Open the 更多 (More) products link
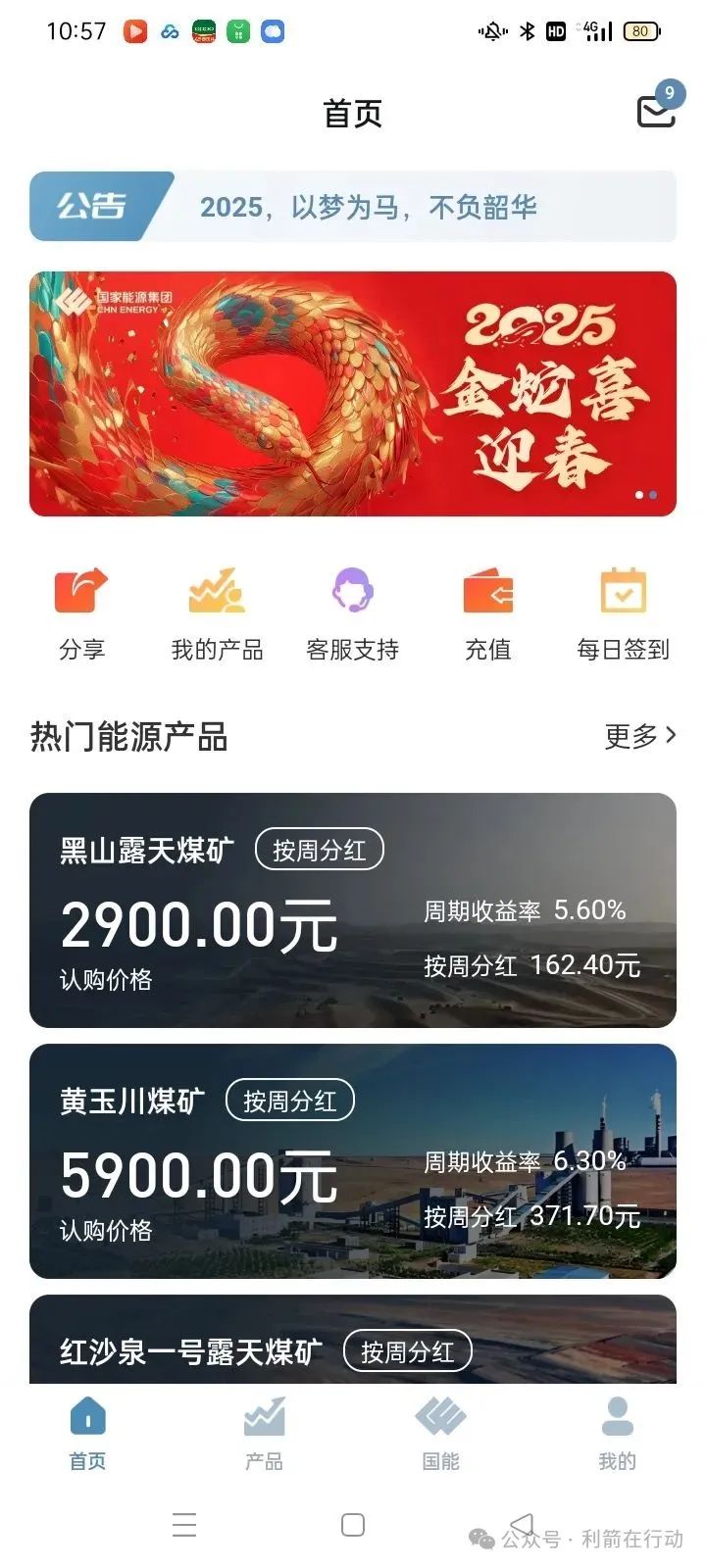The width and height of the screenshot is (706, 1568). [x=629, y=736]
